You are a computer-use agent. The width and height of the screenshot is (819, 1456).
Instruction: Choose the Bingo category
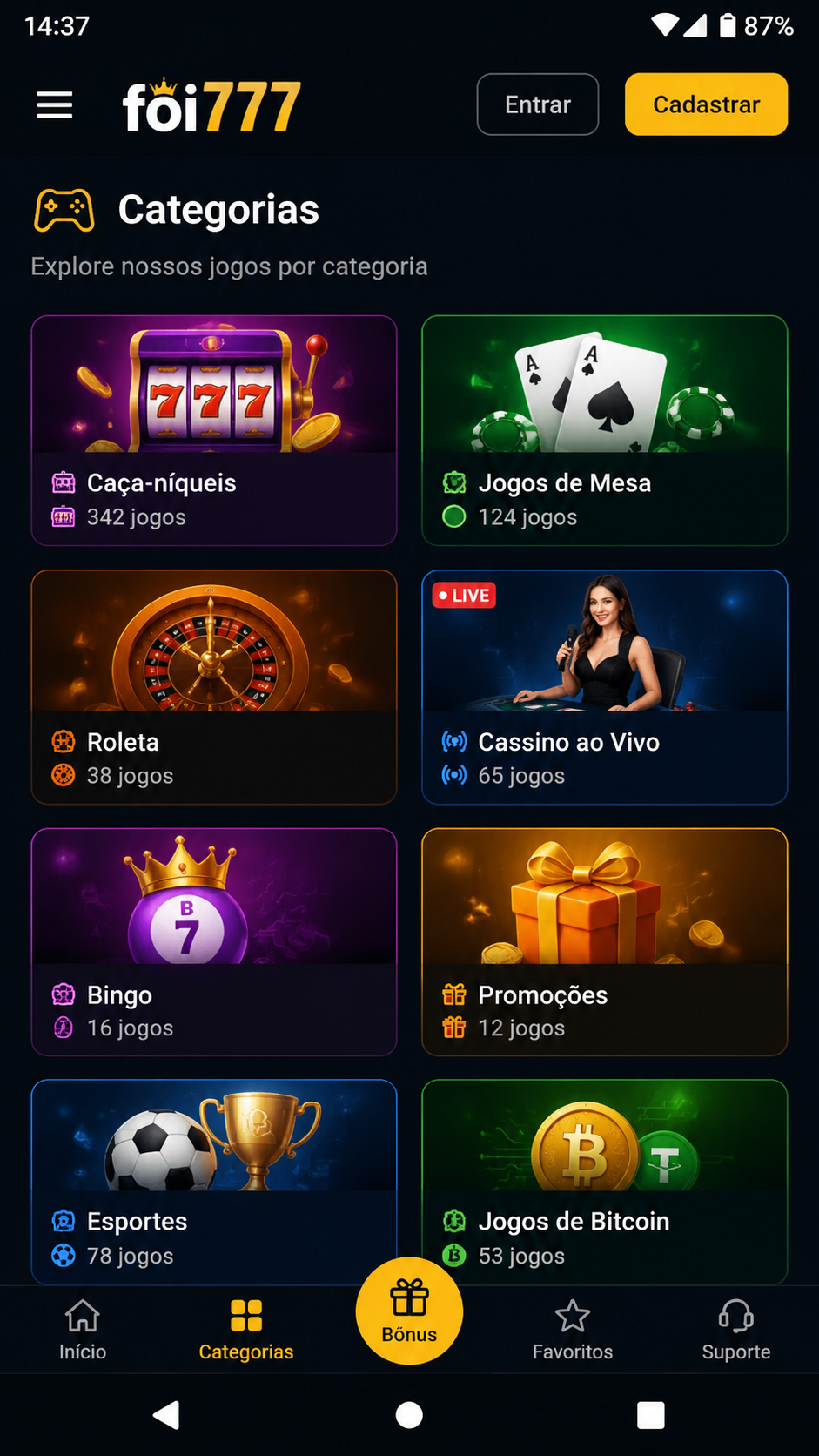pos(214,942)
